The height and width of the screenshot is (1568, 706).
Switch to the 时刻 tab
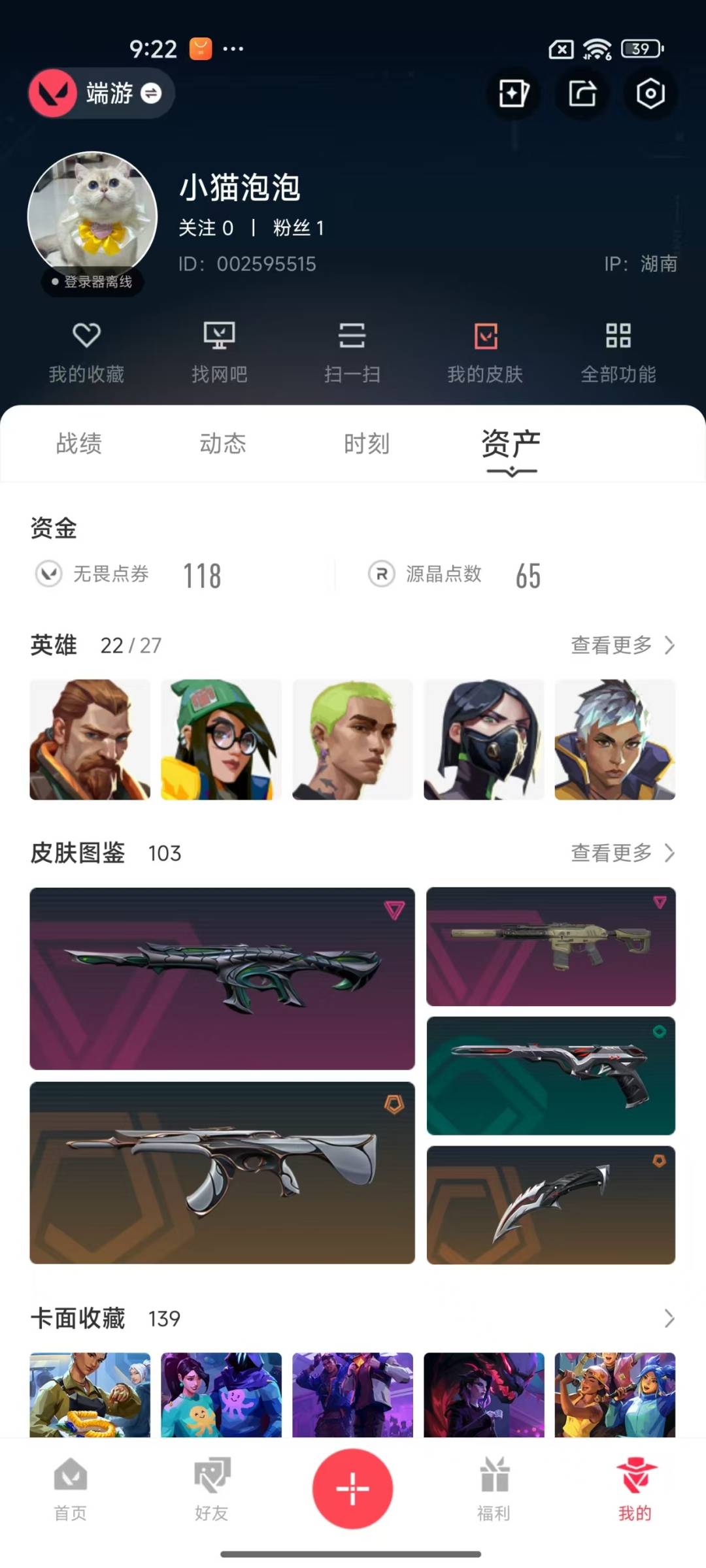(x=367, y=444)
